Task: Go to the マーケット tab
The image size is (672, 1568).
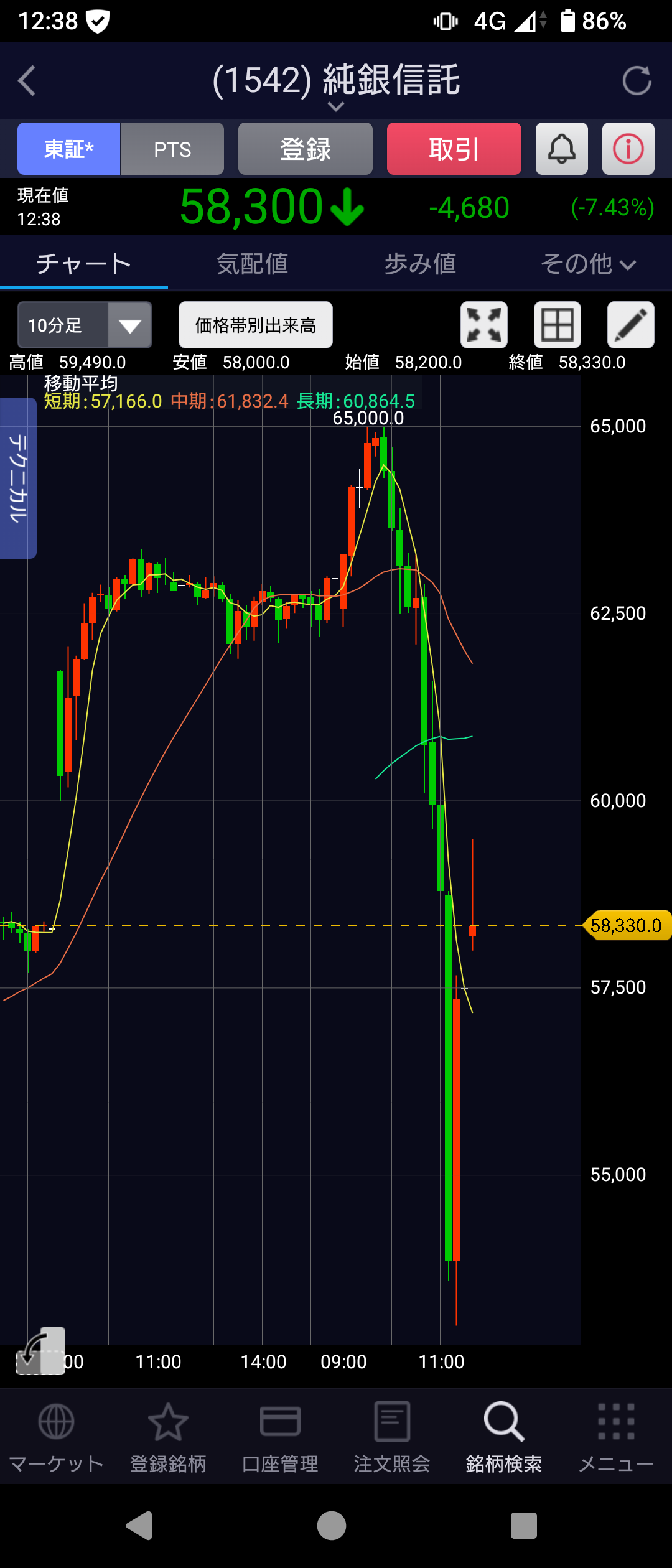Action: click(x=56, y=1437)
